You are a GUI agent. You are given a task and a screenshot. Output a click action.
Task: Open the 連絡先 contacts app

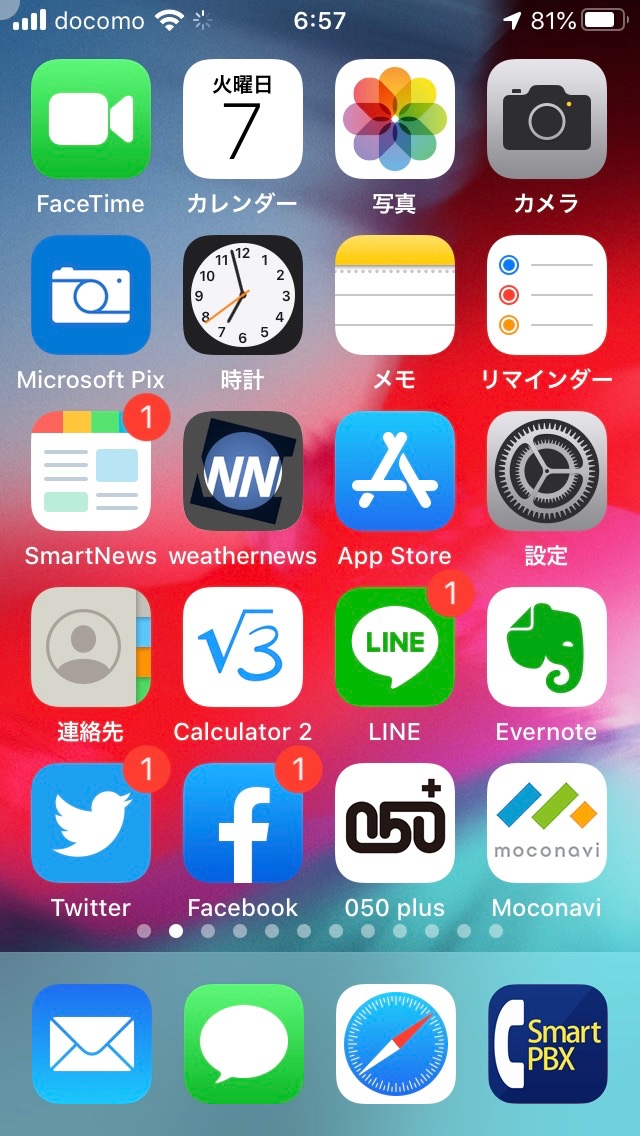[x=91, y=647]
